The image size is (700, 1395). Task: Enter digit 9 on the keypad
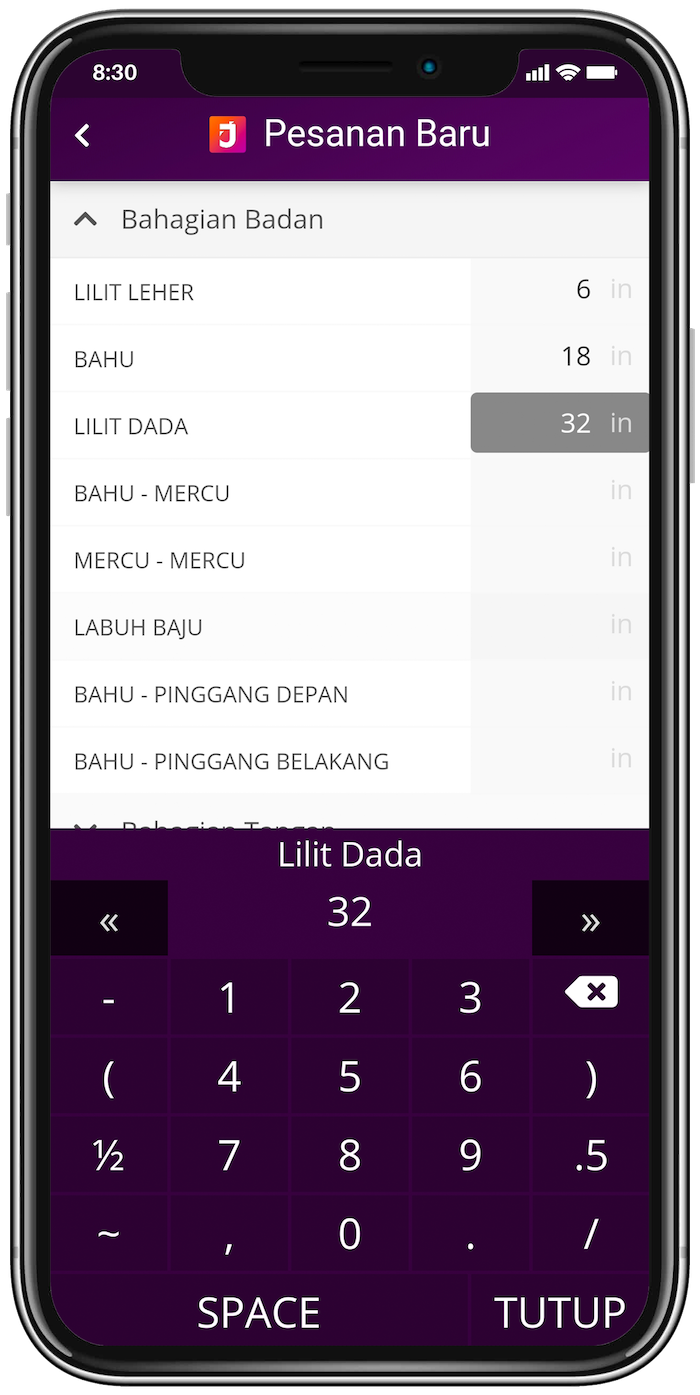point(470,1155)
